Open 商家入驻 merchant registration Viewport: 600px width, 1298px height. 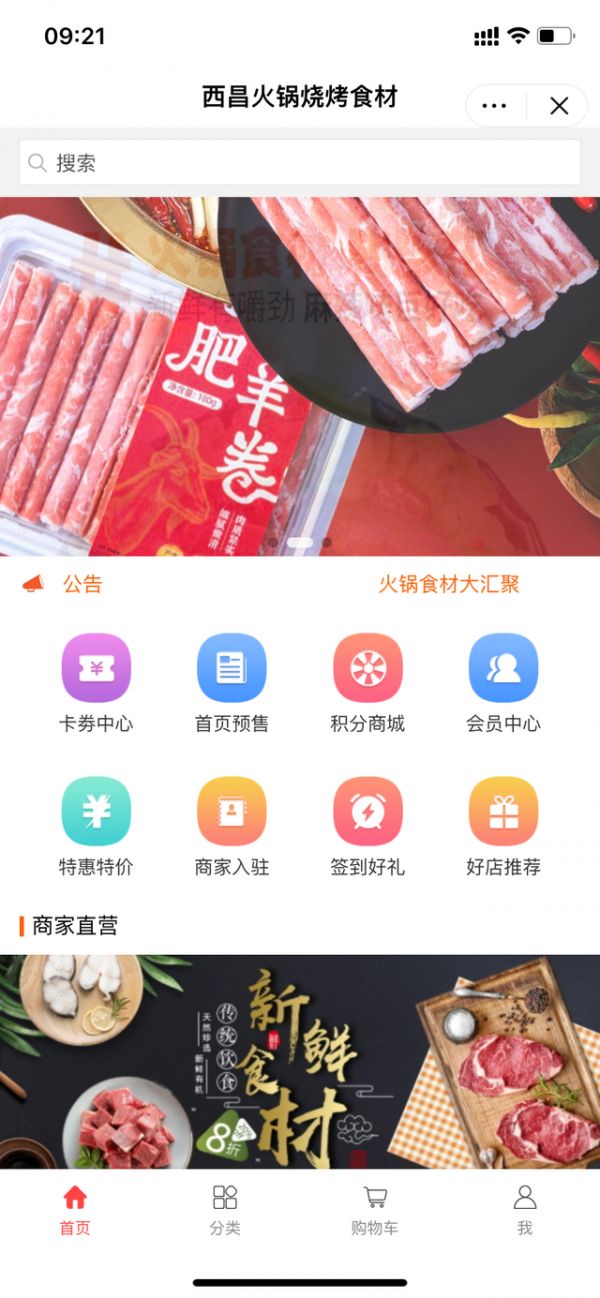click(231, 826)
